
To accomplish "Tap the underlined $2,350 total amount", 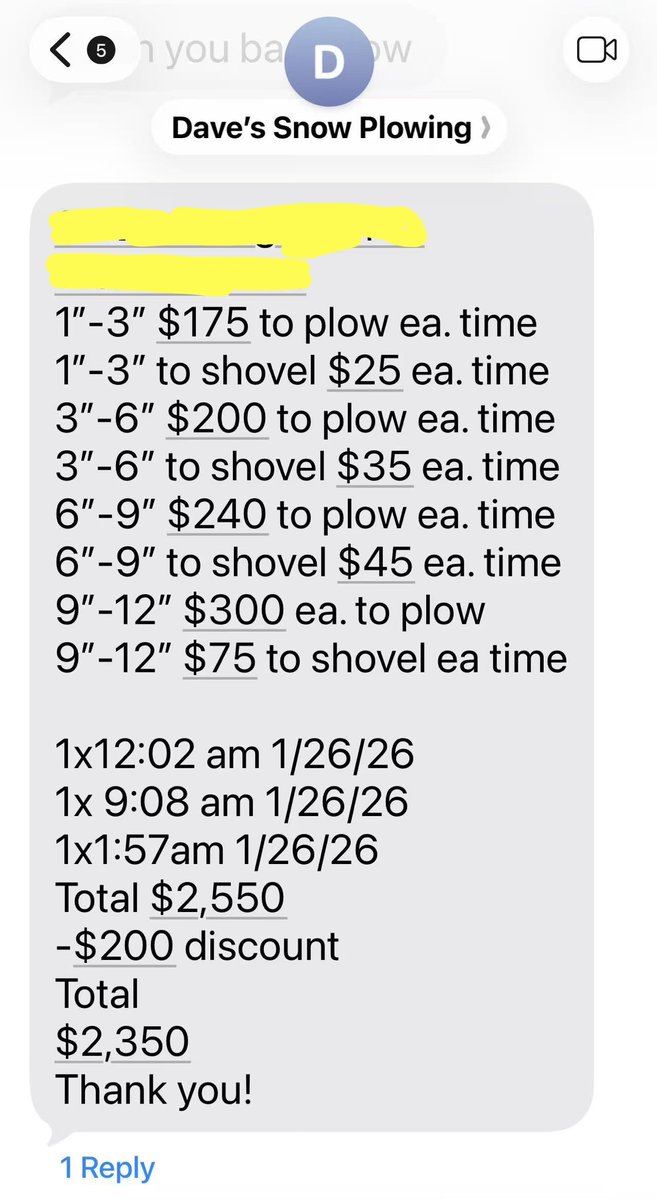I will [x=122, y=1041].
